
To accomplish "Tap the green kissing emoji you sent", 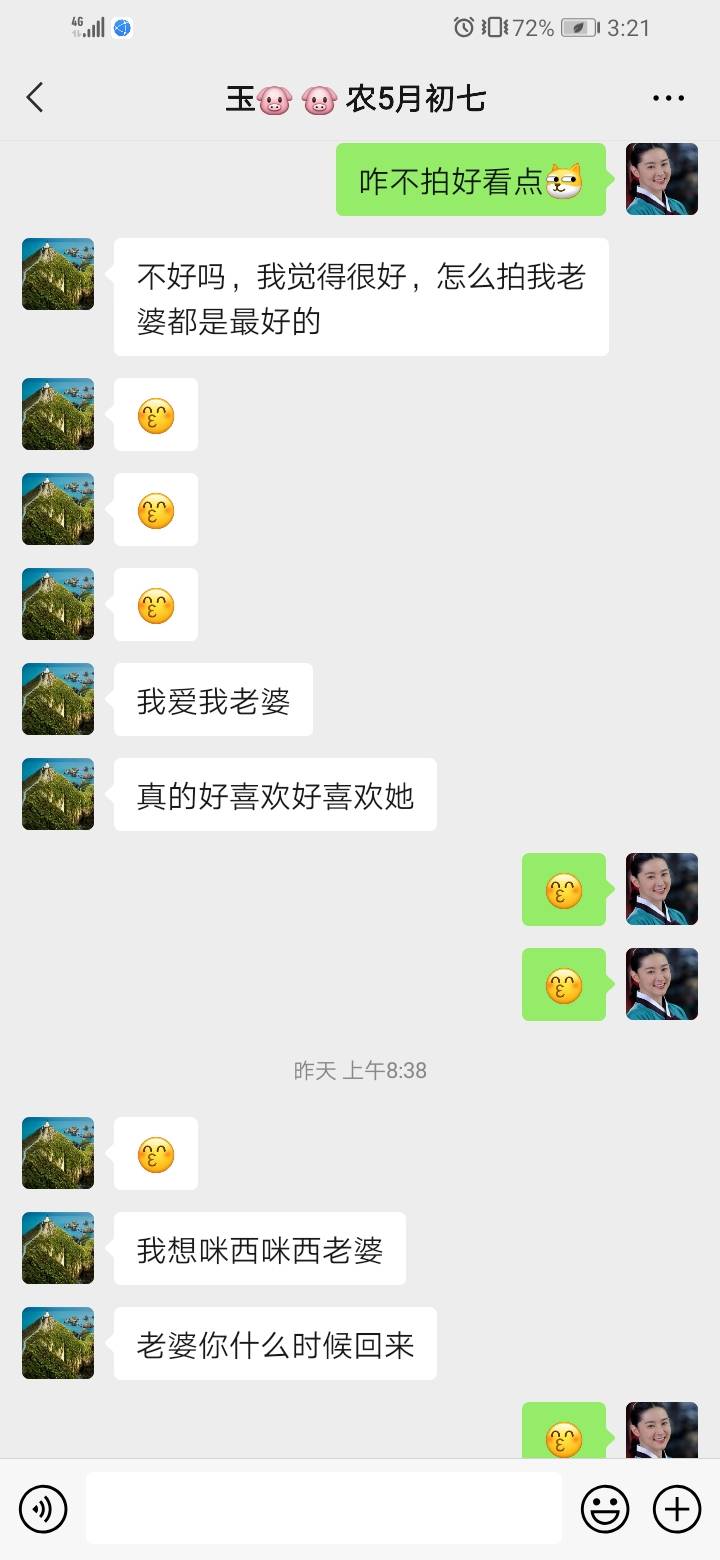I will 564,889.
